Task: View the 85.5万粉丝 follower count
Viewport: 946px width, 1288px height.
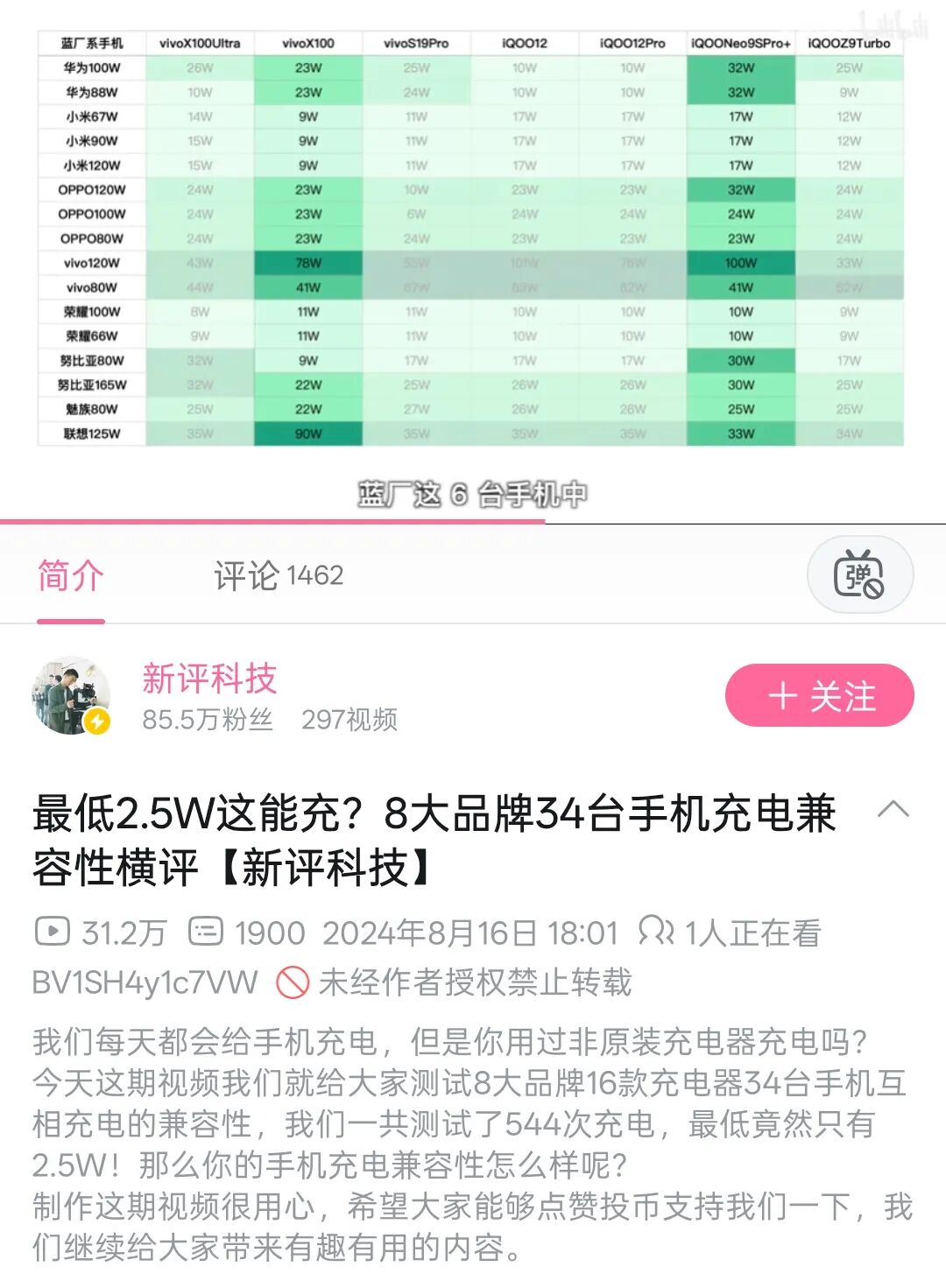Action: point(208,721)
